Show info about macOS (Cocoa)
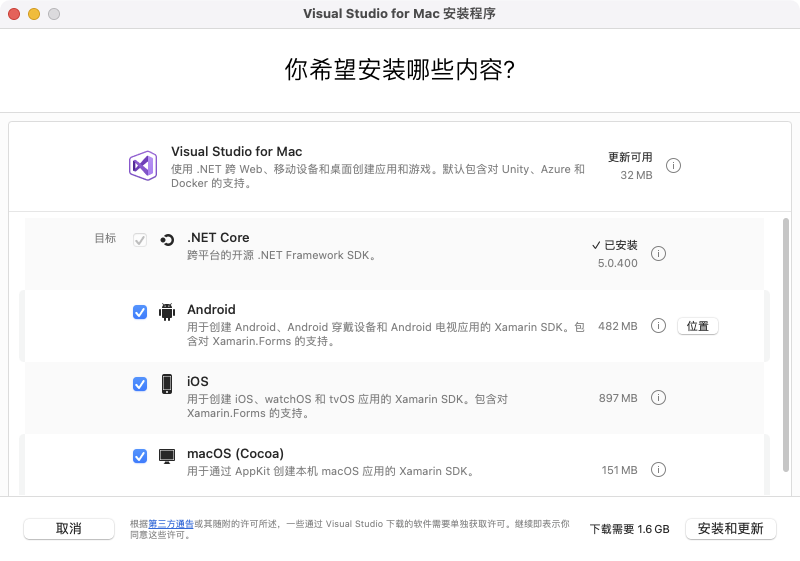Viewport: 800px width, 561px height. pos(658,470)
